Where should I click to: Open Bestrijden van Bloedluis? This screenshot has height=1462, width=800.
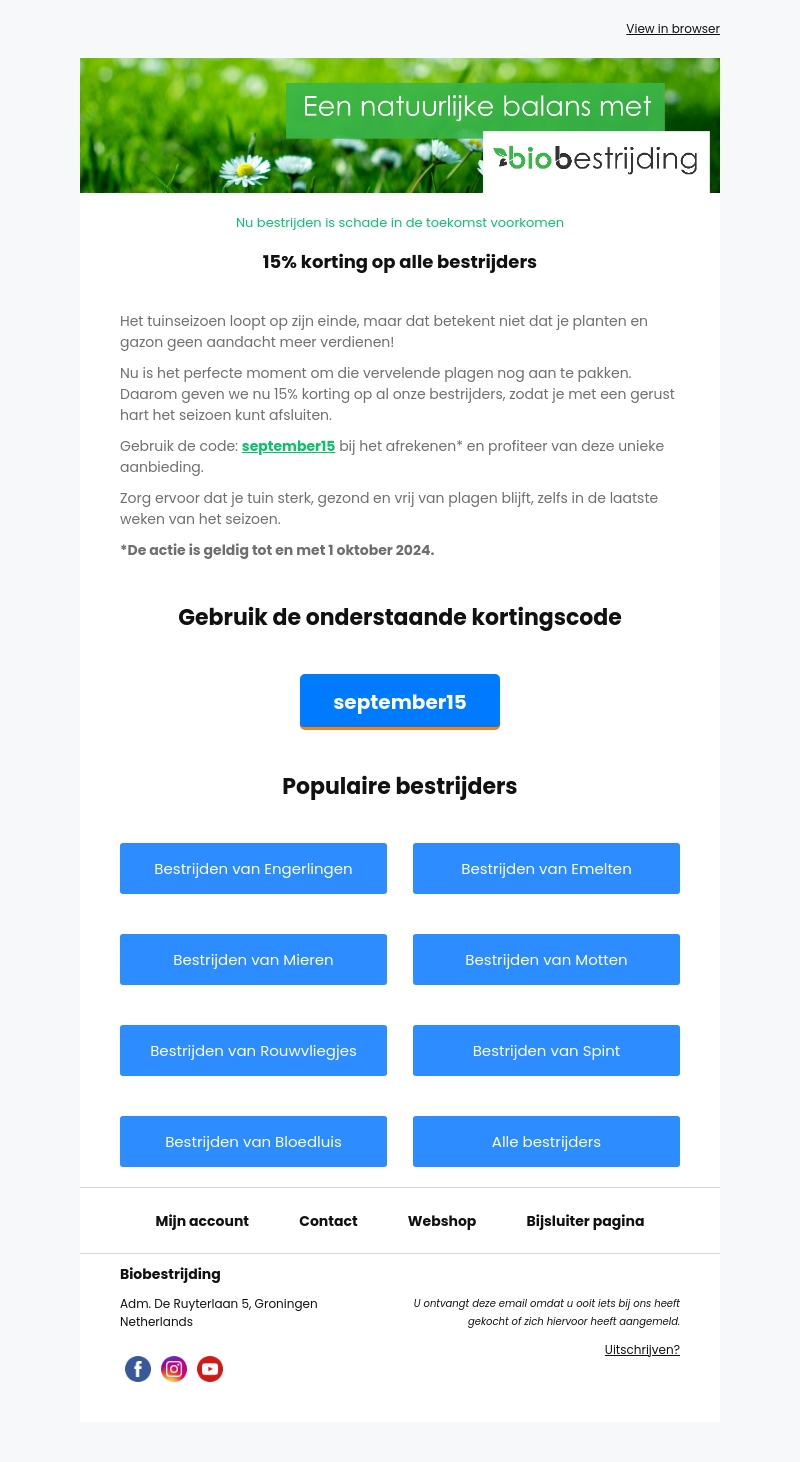(253, 1141)
